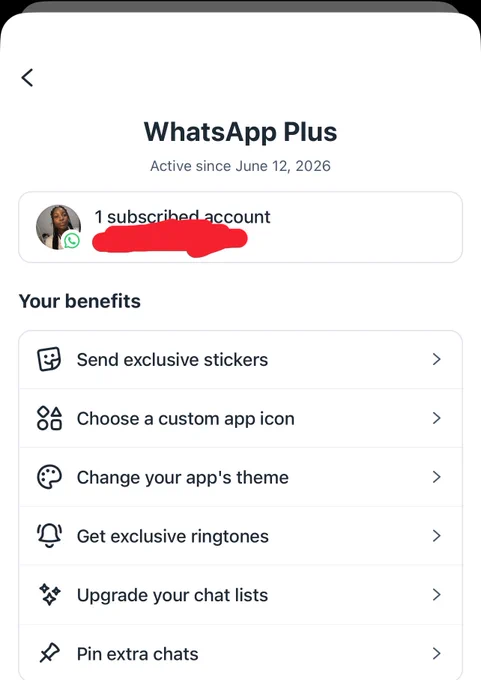Viewport: 481px width, 680px height.
Task: Open Upgrade your chat lists
Action: click(240, 595)
